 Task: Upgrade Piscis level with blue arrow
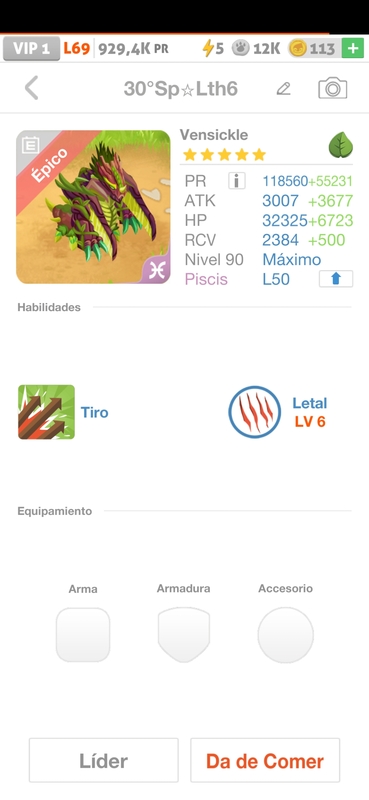(x=336, y=279)
